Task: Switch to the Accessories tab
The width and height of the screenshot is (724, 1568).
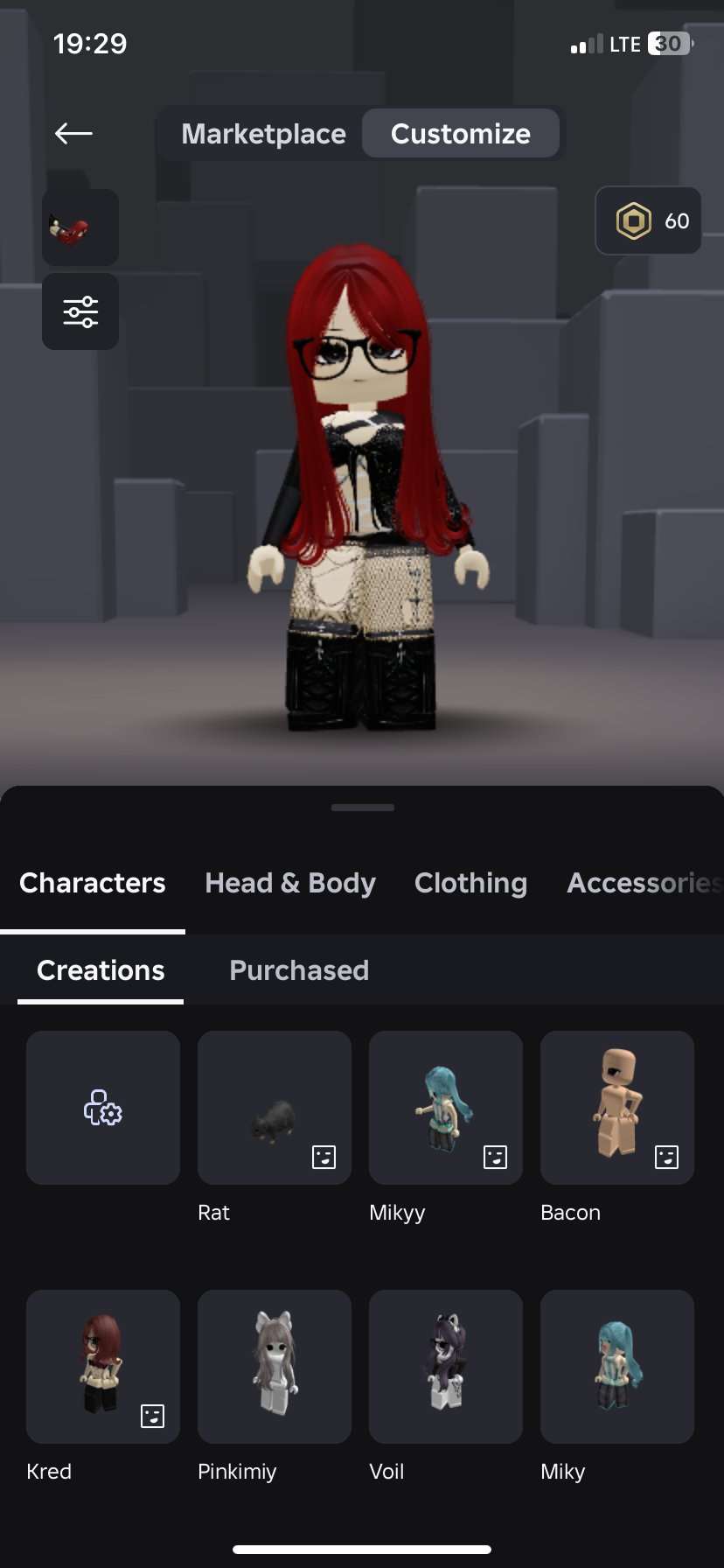Action: click(x=644, y=883)
